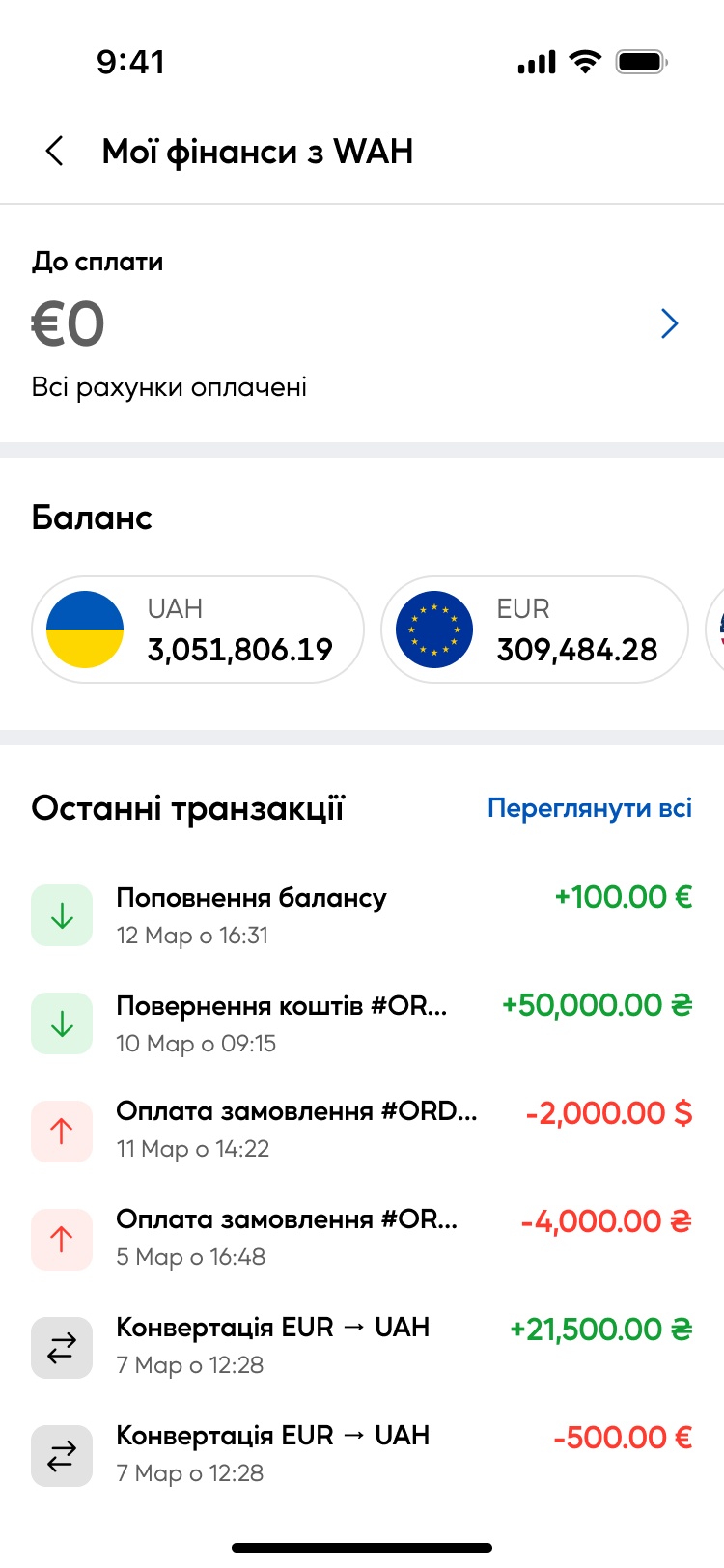View the -4,000.00 ₴ order payment
Screen dimensions: 724x1568
coord(362,1237)
